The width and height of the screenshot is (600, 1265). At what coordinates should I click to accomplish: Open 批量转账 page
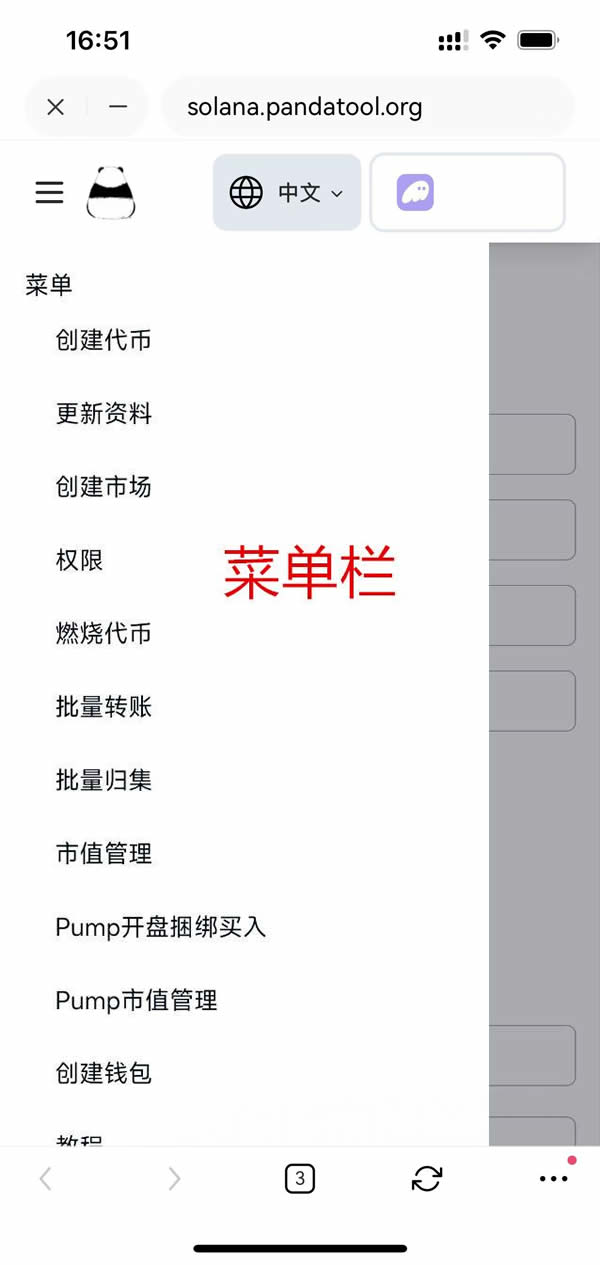point(104,707)
